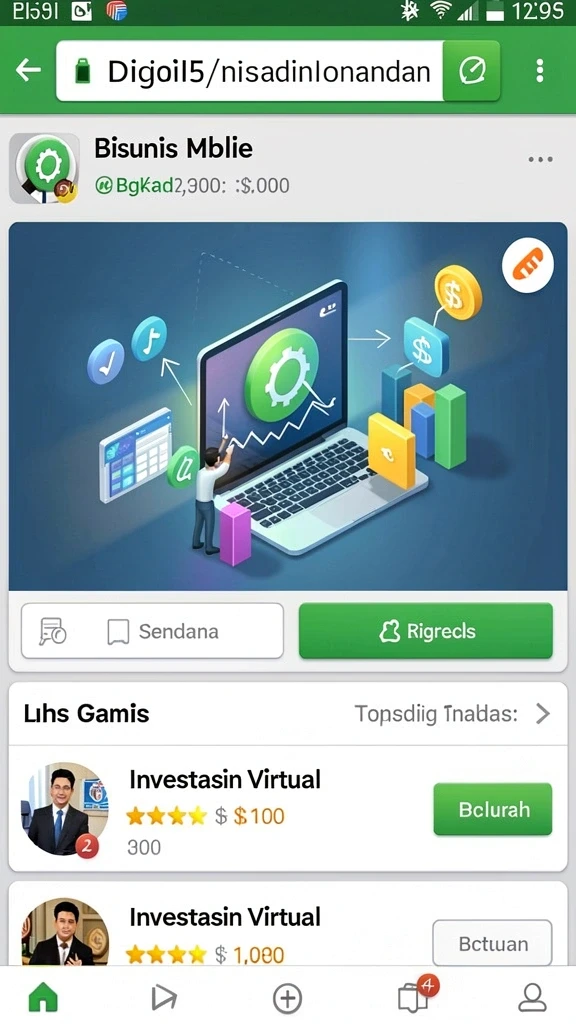
Task: Open the first Investasin Virtual card priced $100
Action: 288,810
